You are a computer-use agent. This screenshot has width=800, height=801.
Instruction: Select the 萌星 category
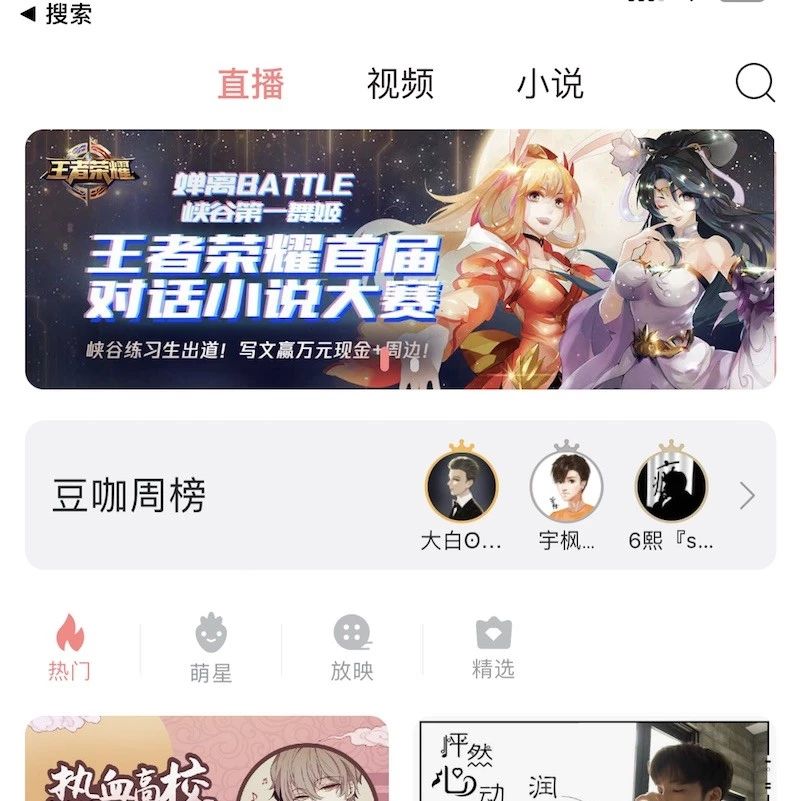pos(210,648)
